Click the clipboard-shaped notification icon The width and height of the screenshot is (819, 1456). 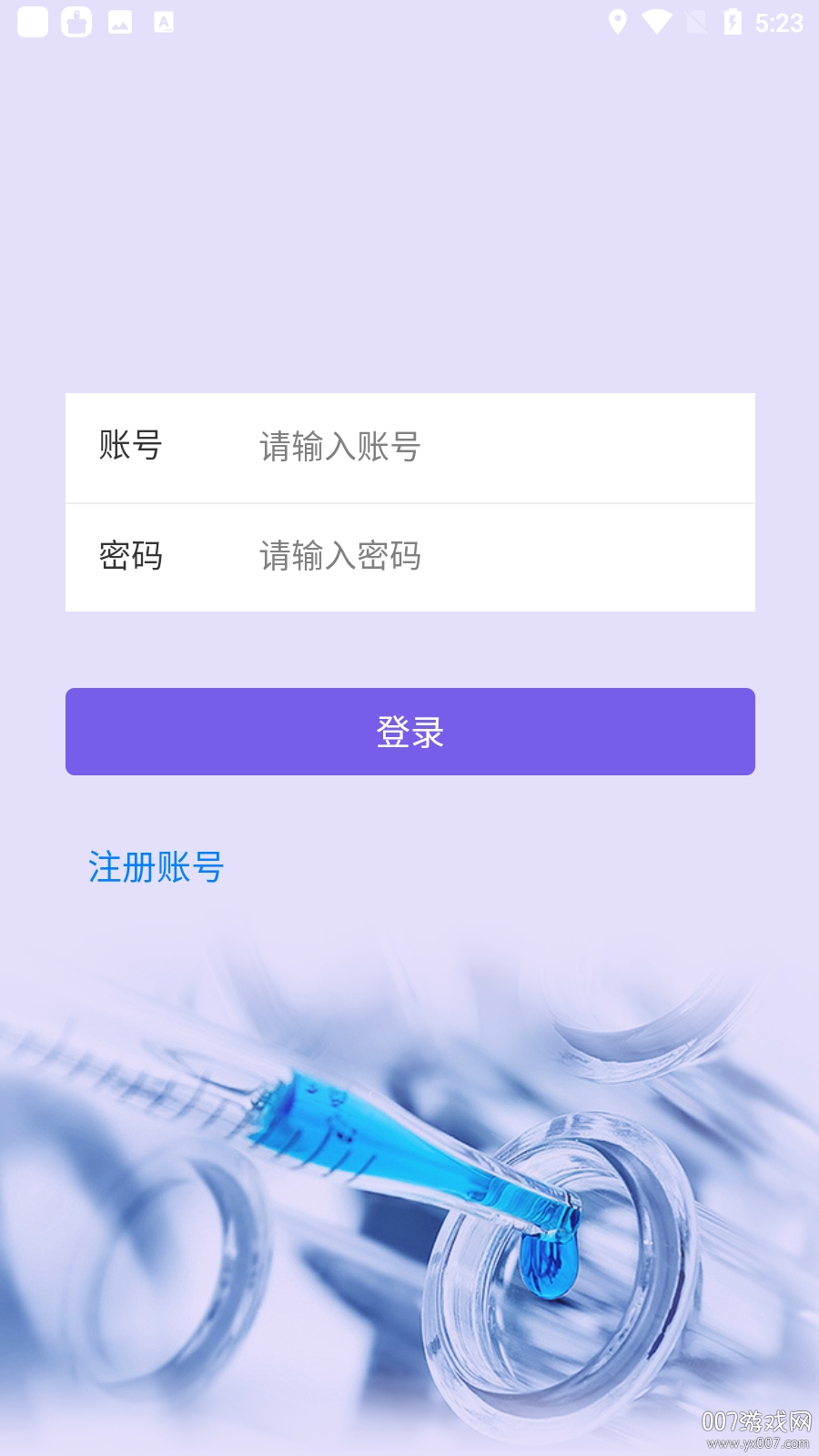point(77,23)
